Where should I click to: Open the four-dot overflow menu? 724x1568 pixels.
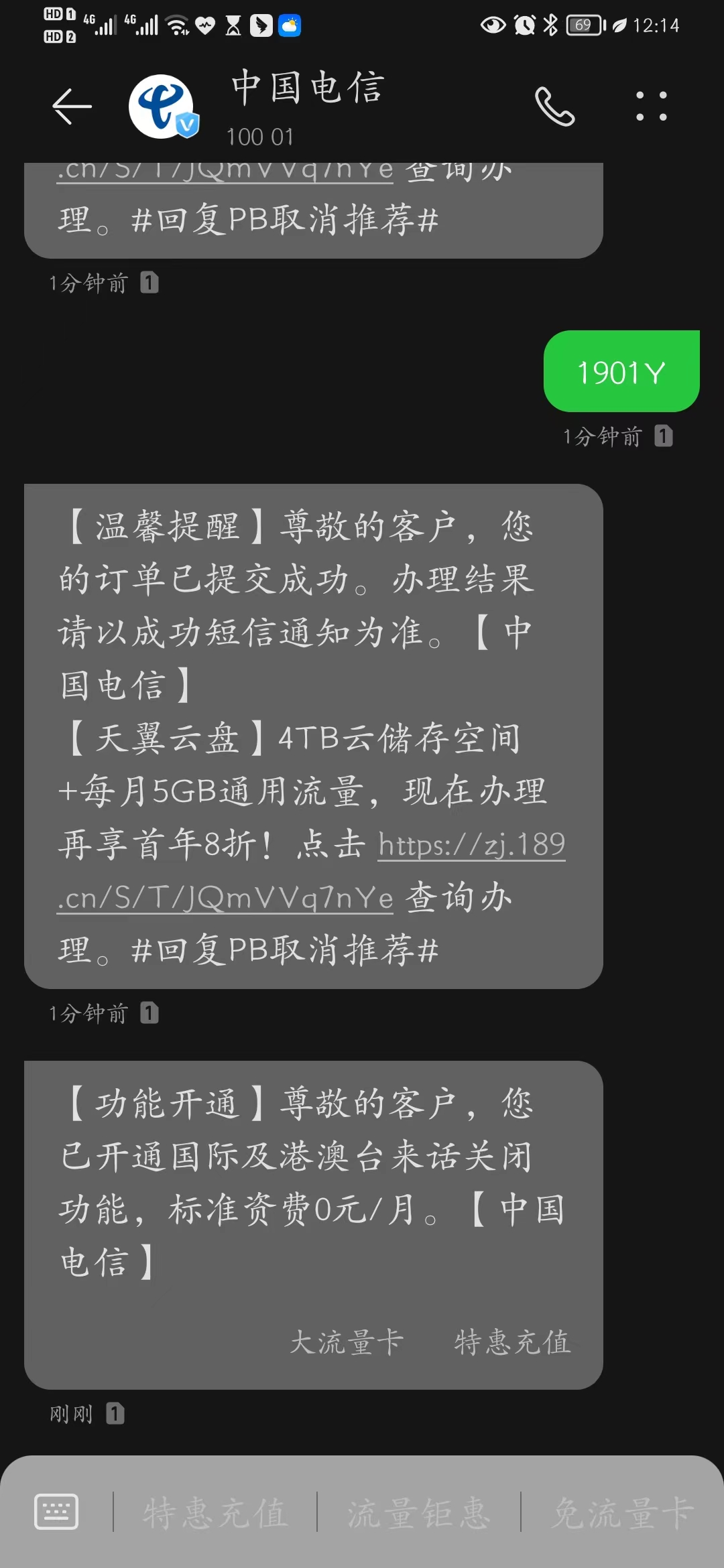(x=651, y=107)
